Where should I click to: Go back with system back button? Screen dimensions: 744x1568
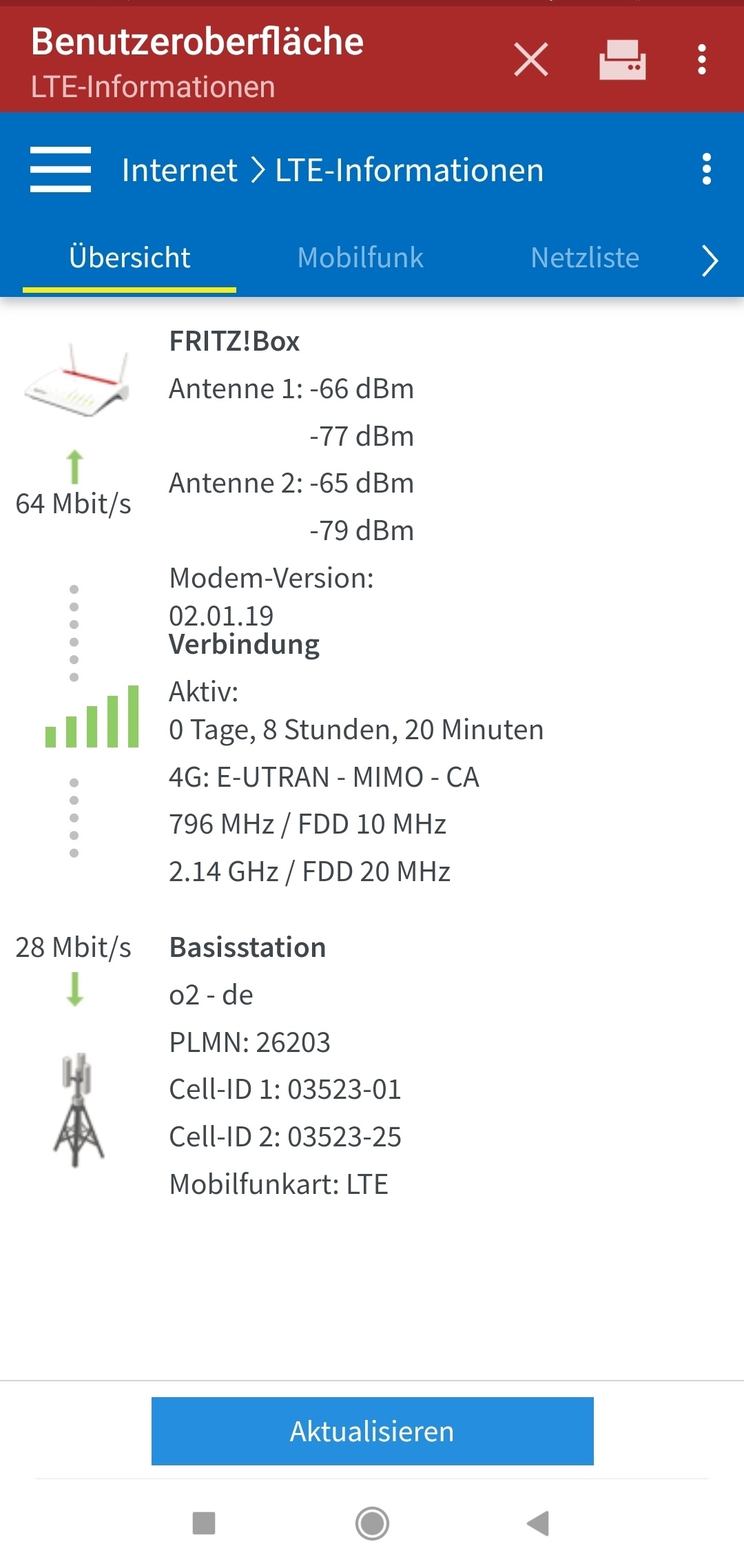click(x=538, y=1523)
